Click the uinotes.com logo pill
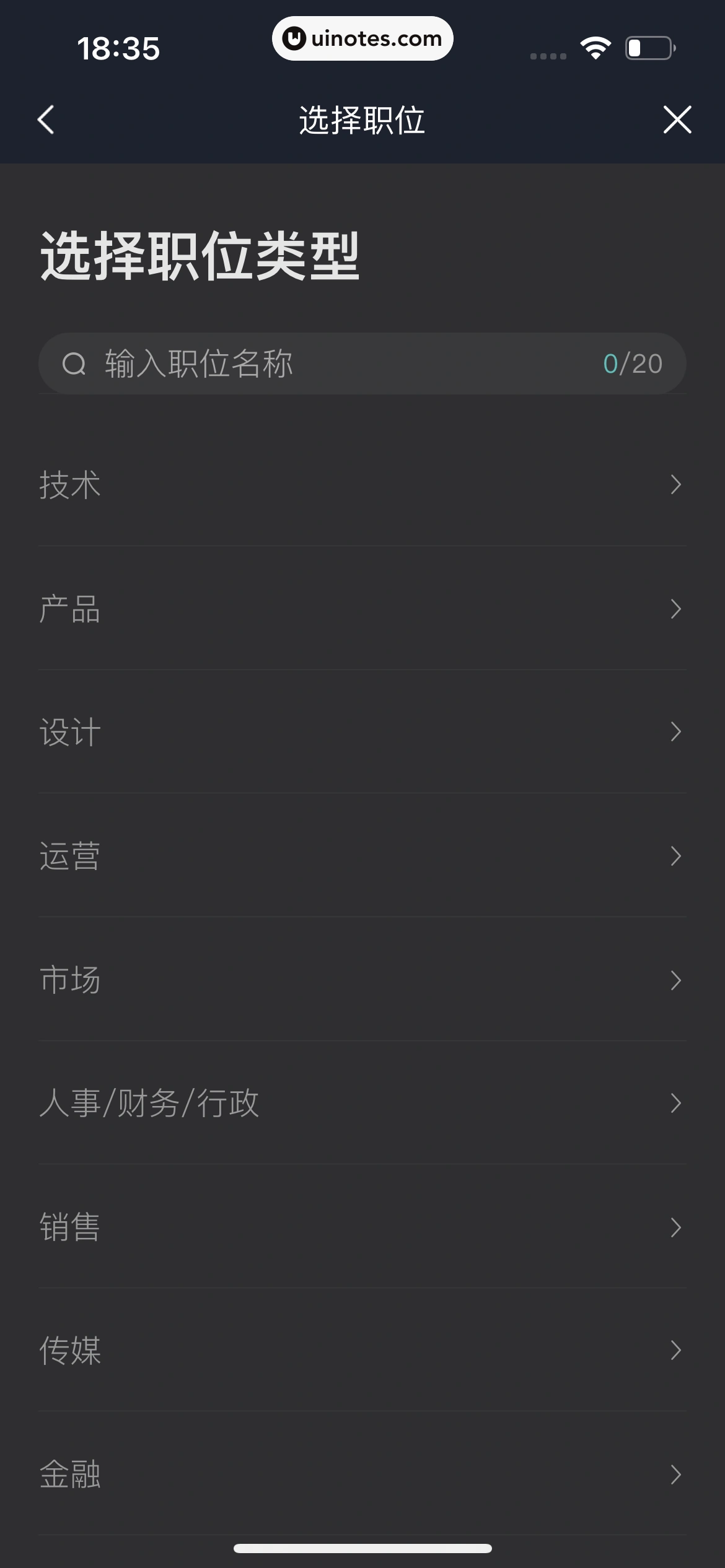The height and width of the screenshot is (1568, 725). point(362,38)
